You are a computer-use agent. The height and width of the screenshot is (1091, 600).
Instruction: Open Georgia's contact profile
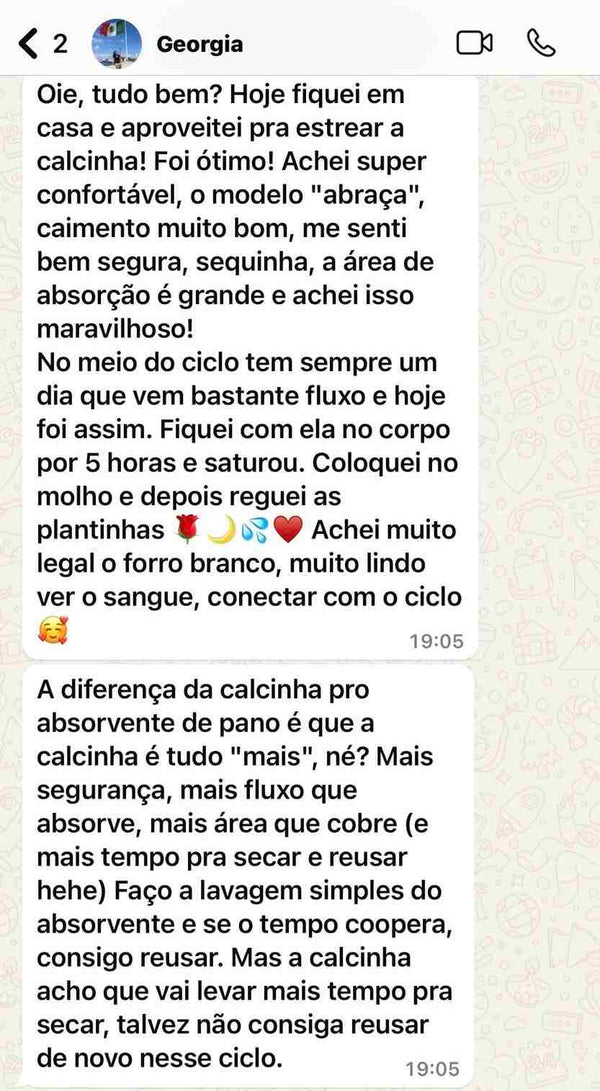click(200, 44)
